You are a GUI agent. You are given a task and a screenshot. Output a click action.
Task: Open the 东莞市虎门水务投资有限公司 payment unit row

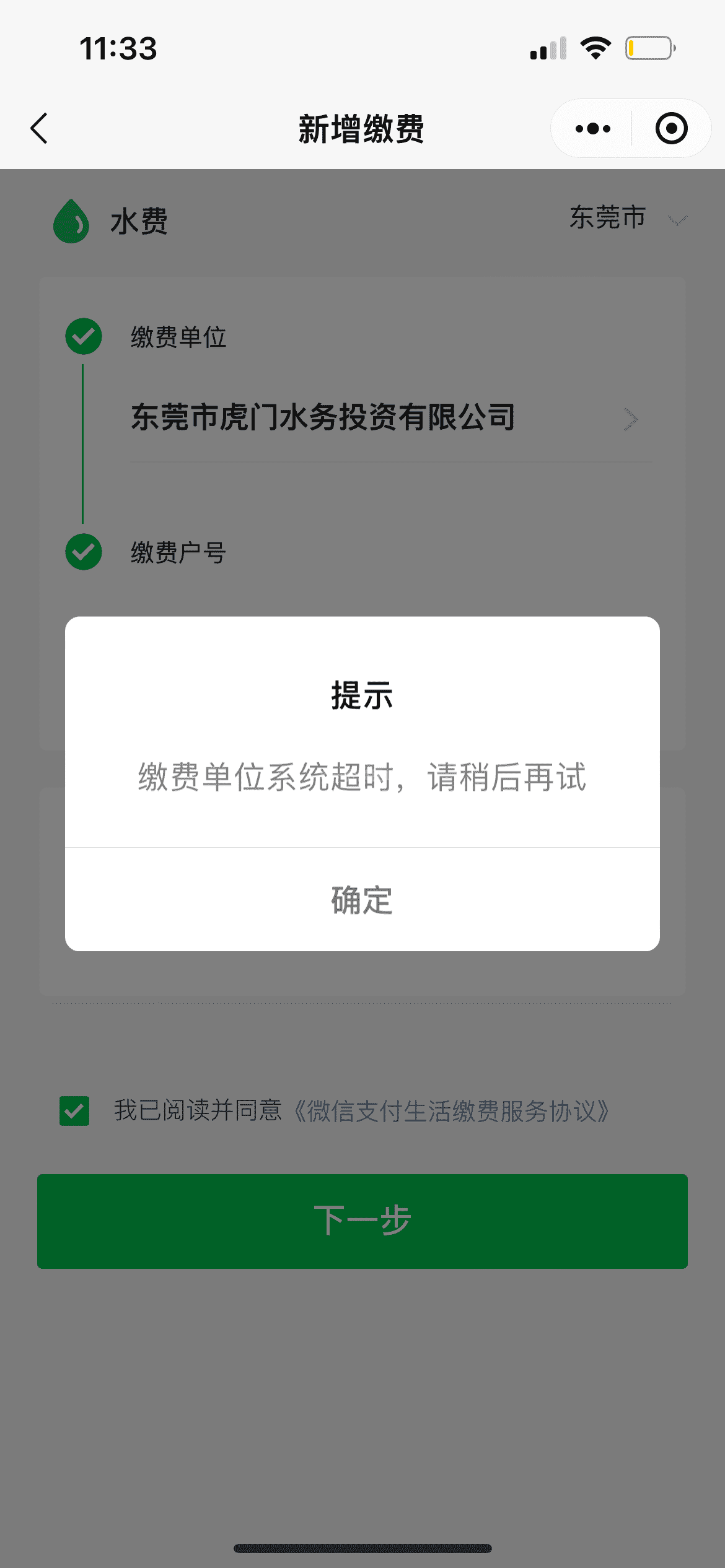tap(384, 417)
